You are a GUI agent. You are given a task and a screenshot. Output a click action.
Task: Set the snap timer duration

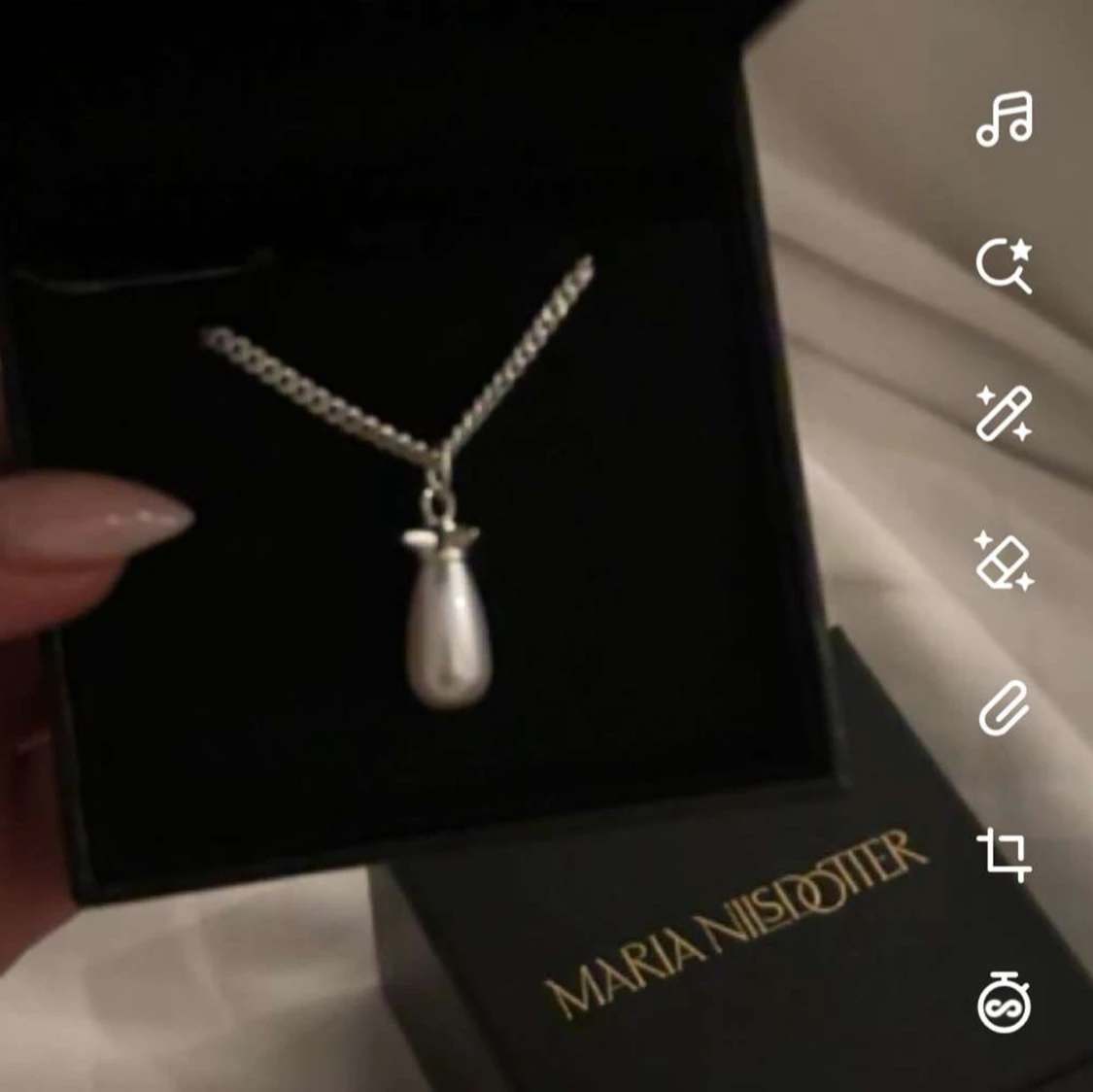pos(1004,1002)
